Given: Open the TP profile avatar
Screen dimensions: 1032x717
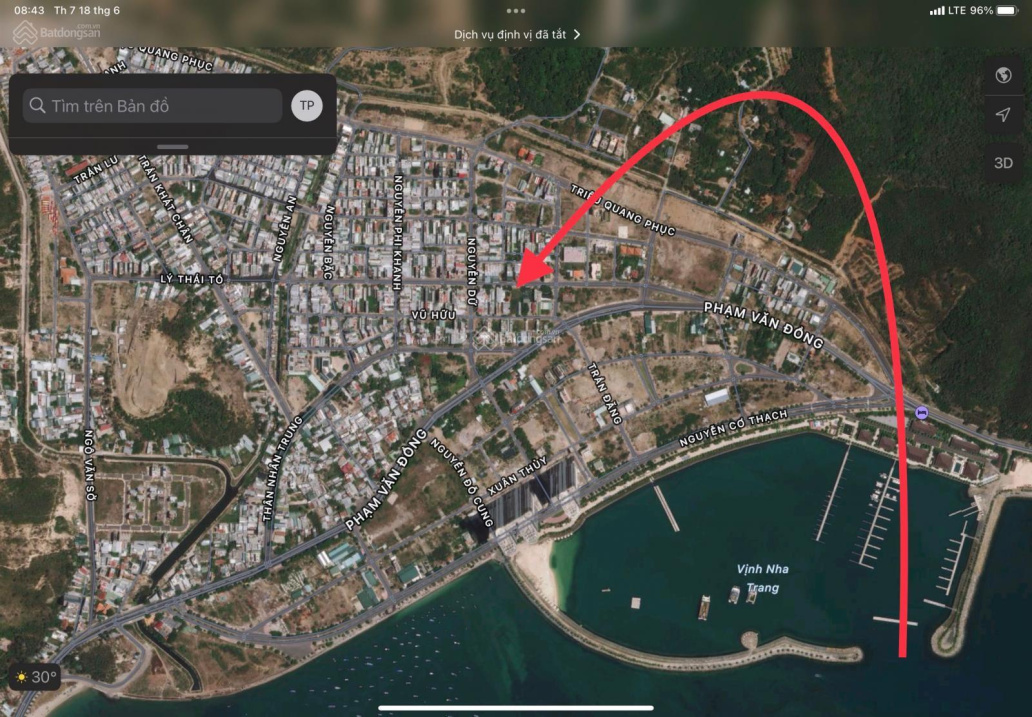Looking at the screenshot, I should pyautogui.click(x=307, y=106).
